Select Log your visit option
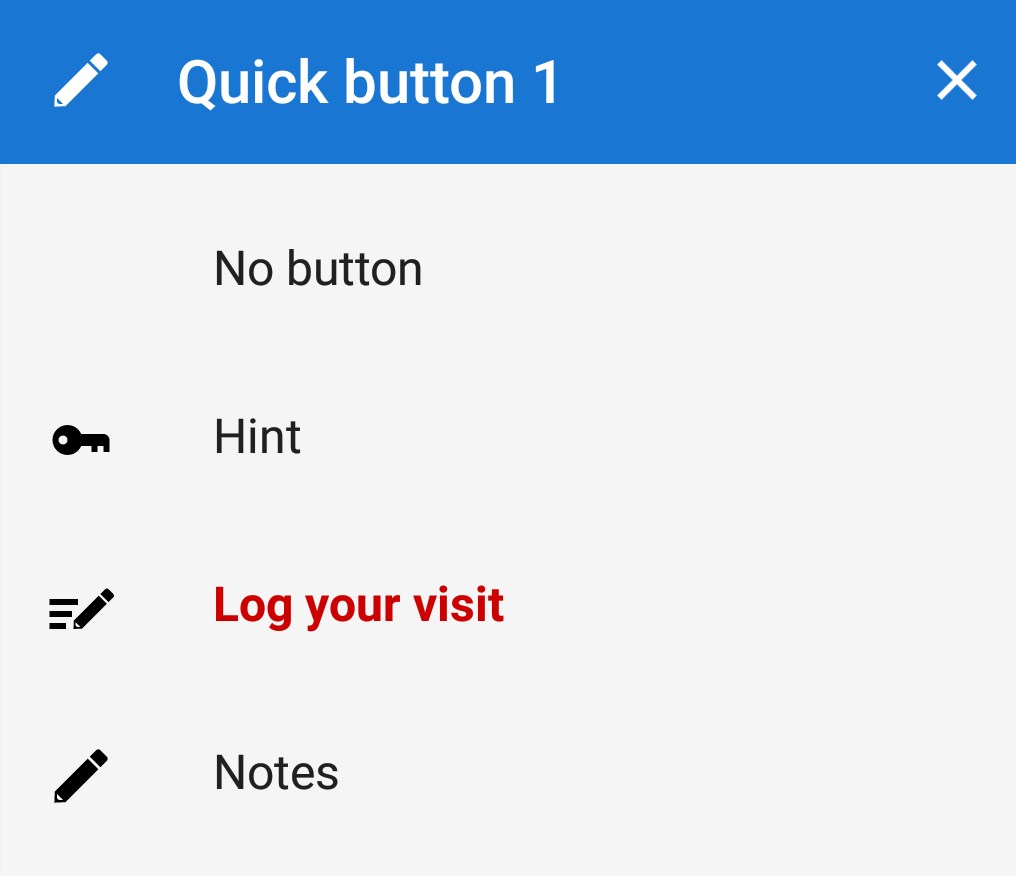1016x876 pixels. pyautogui.click(x=358, y=606)
